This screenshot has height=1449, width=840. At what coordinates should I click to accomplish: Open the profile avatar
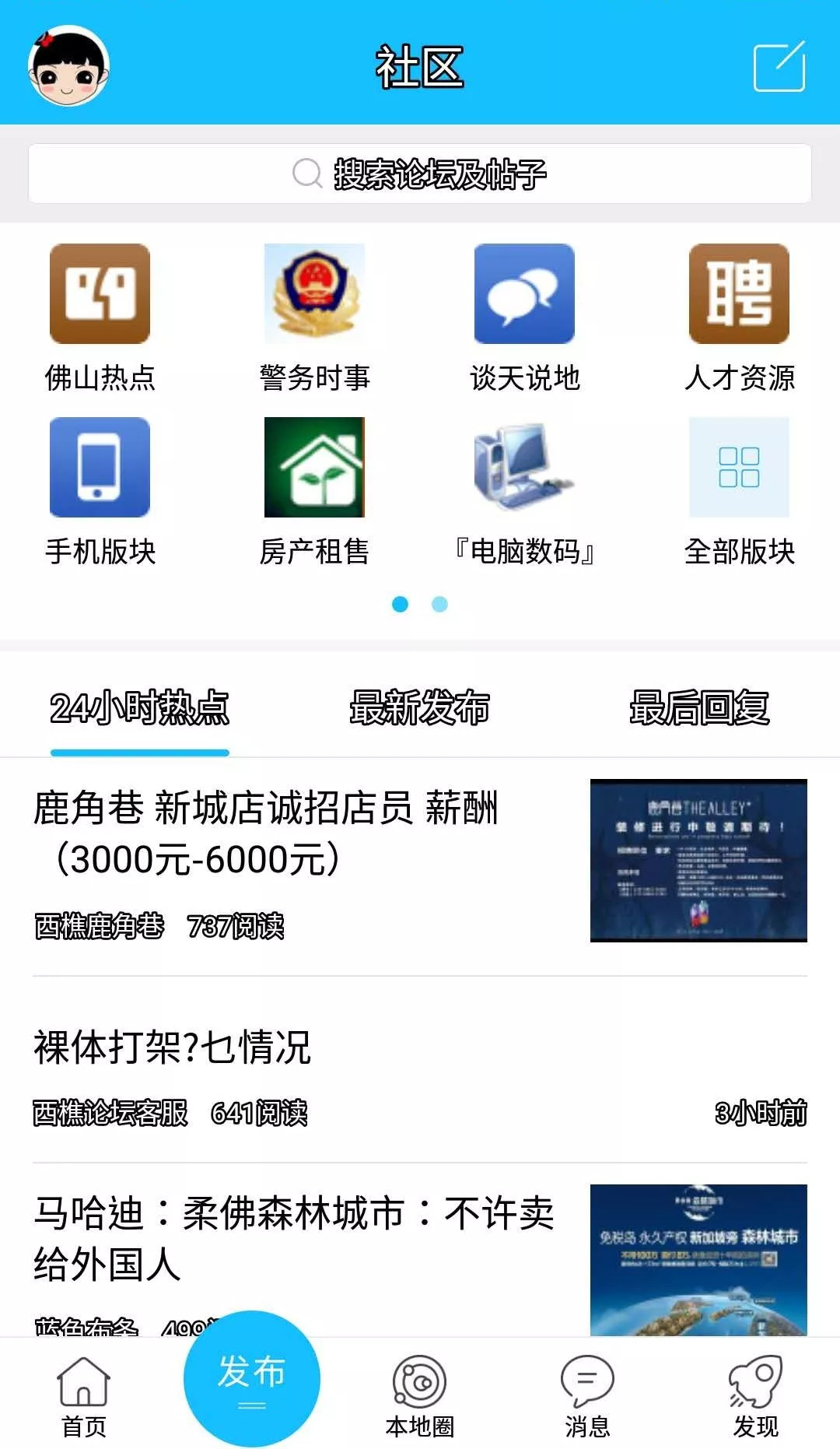(68, 65)
